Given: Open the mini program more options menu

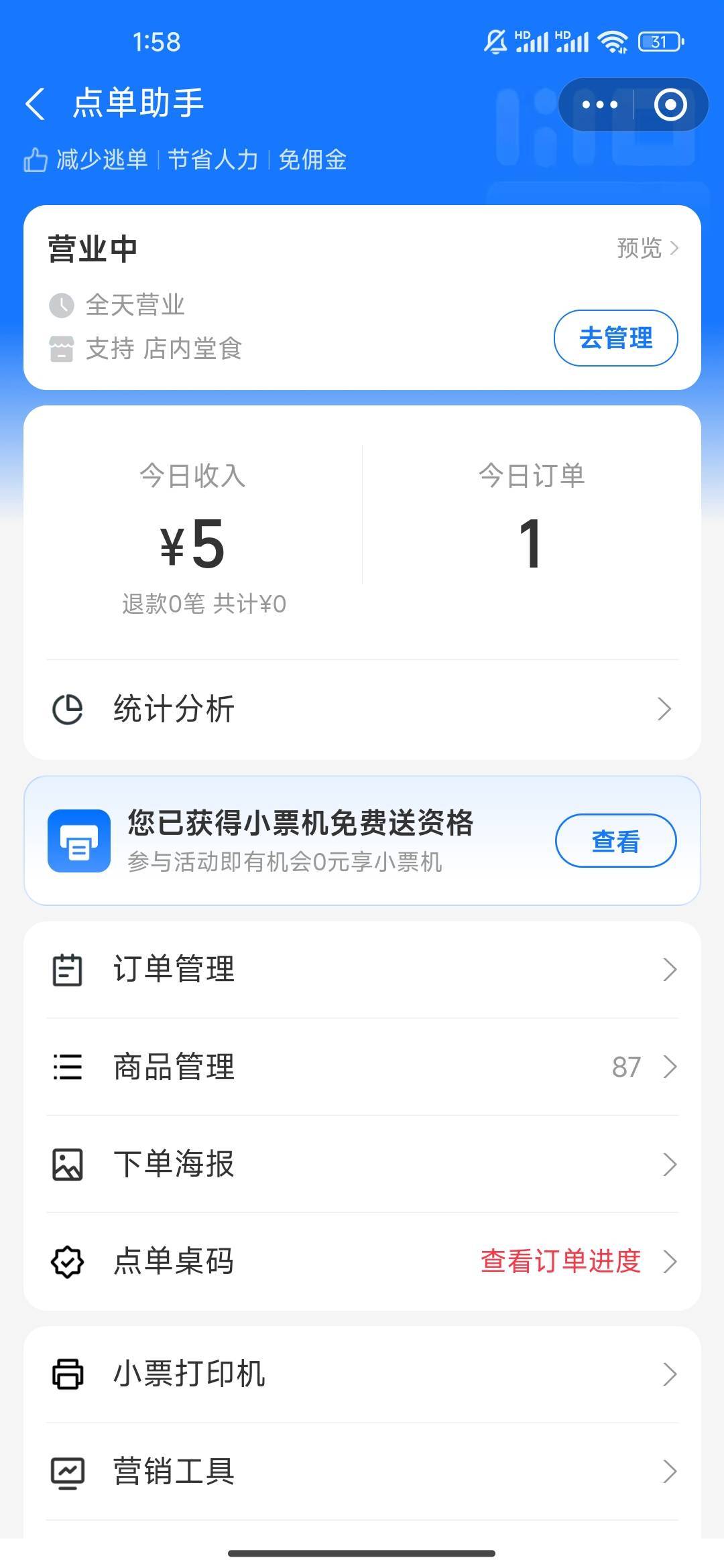Looking at the screenshot, I should pyautogui.click(x=599, y=105).
